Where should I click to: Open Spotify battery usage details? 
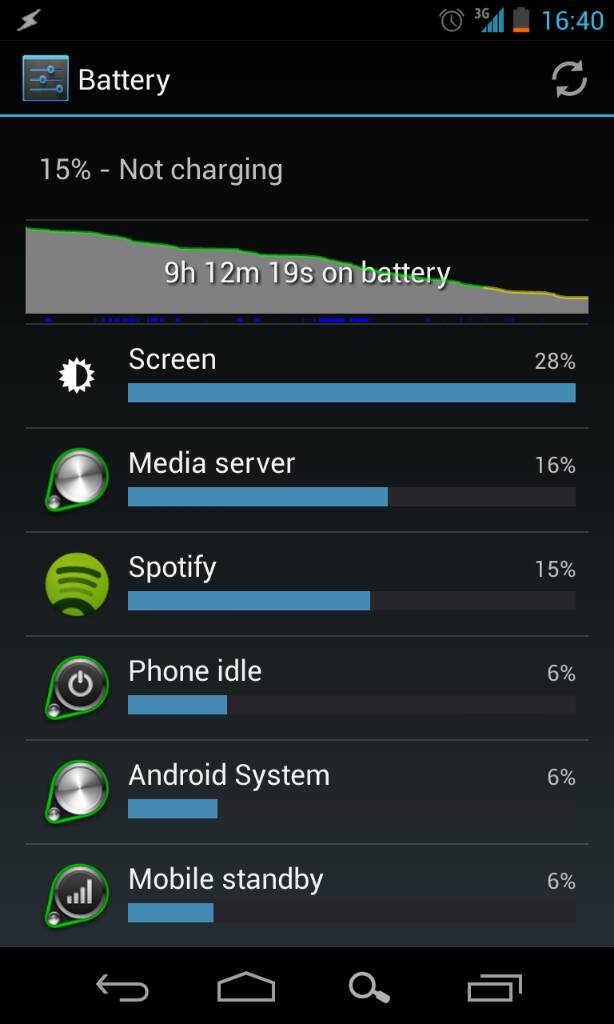[307, 584]
